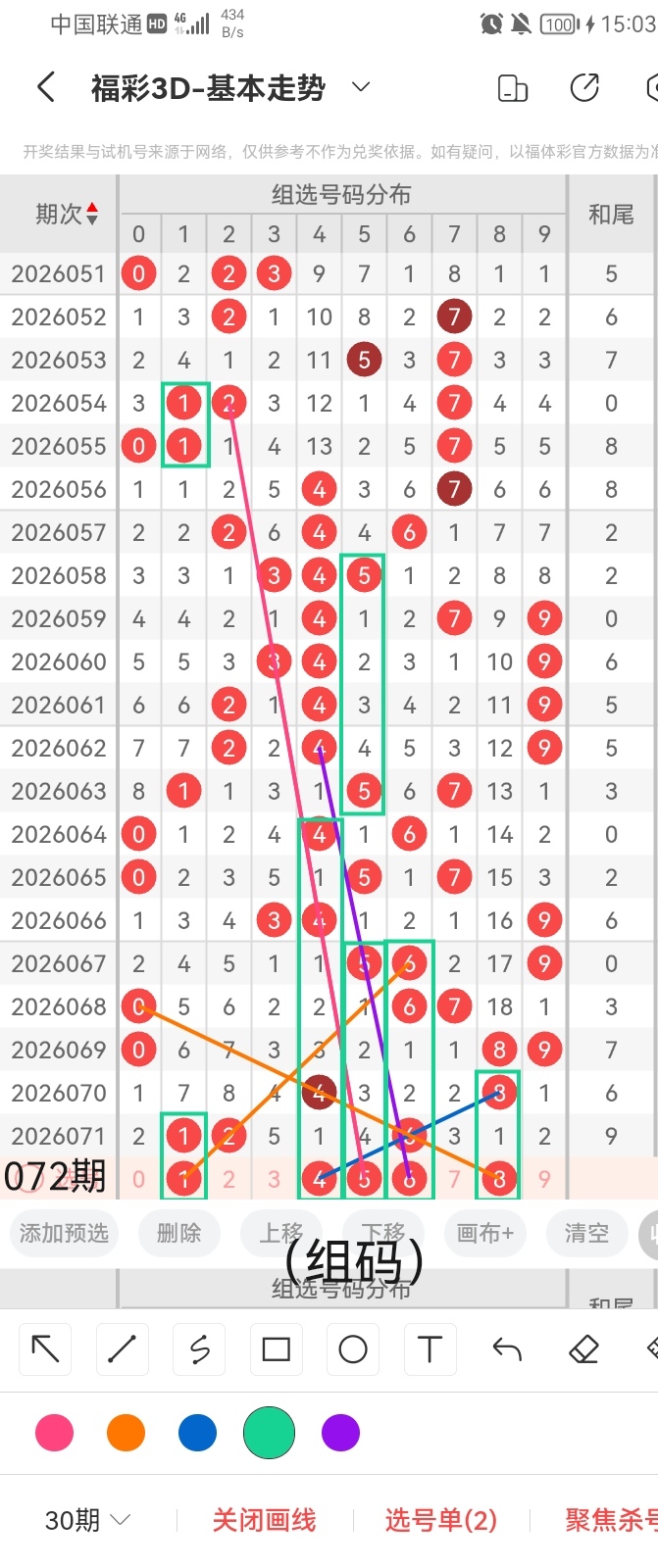Go back using the top-left arrow
Screen dimensions: 658x1568
pyautogui.click(x=46, y=88)
